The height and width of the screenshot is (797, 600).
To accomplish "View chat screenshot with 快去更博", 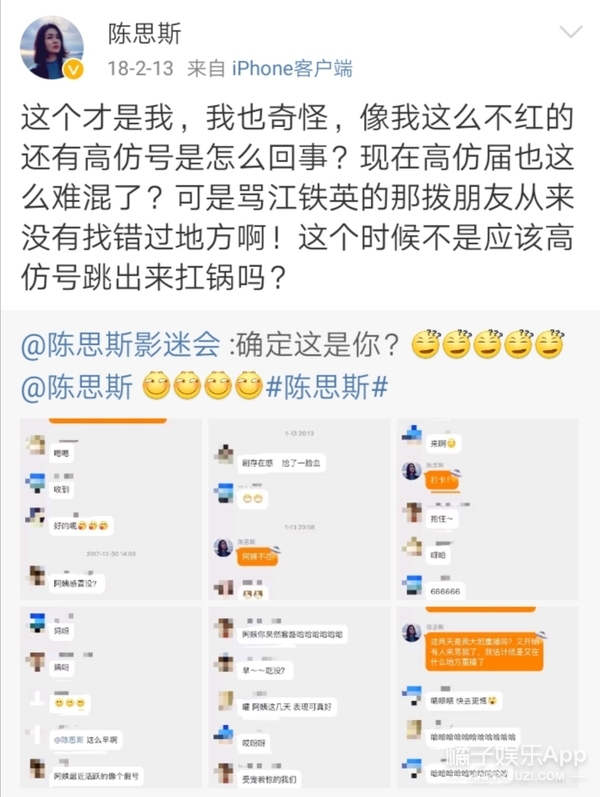I will [487, 697].
